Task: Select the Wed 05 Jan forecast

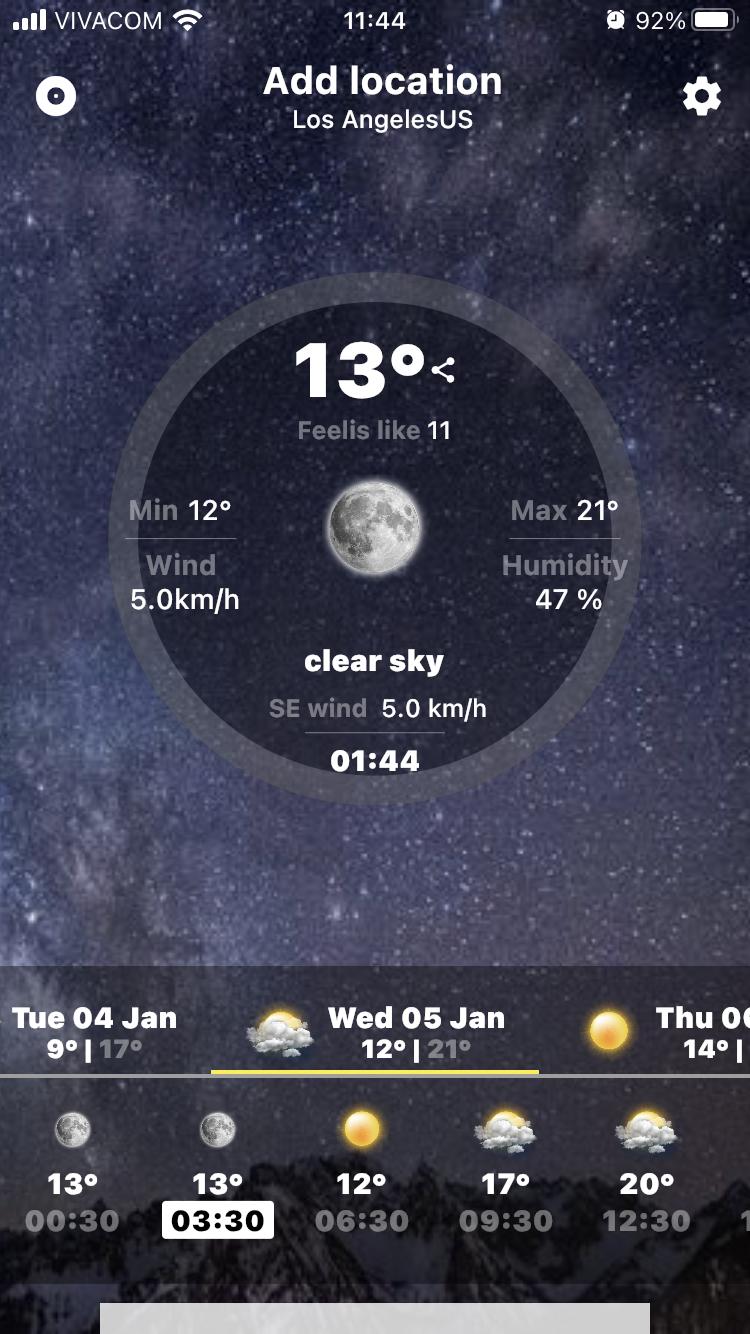Action: click(x=375, y=1033)
